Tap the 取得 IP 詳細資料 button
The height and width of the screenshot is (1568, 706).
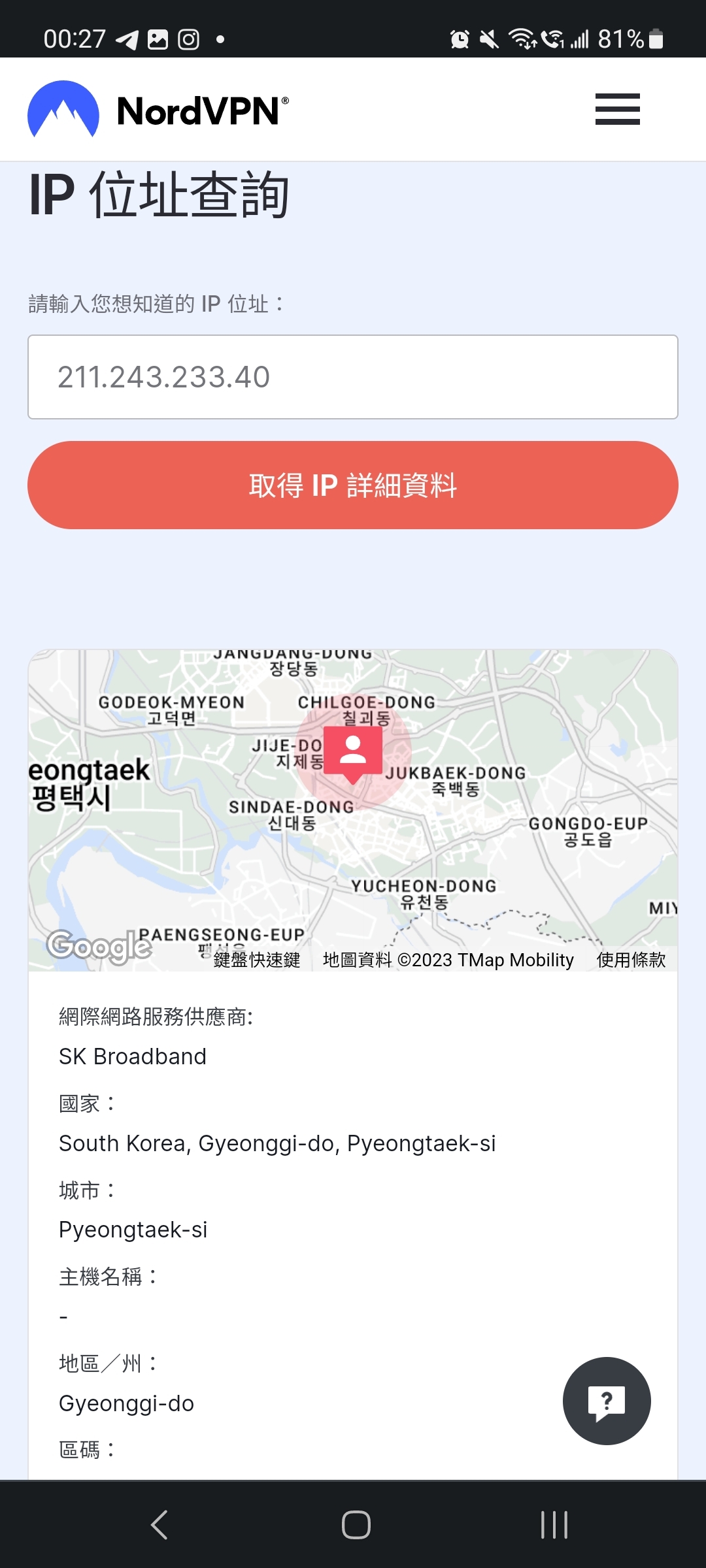tap(353, 485)
